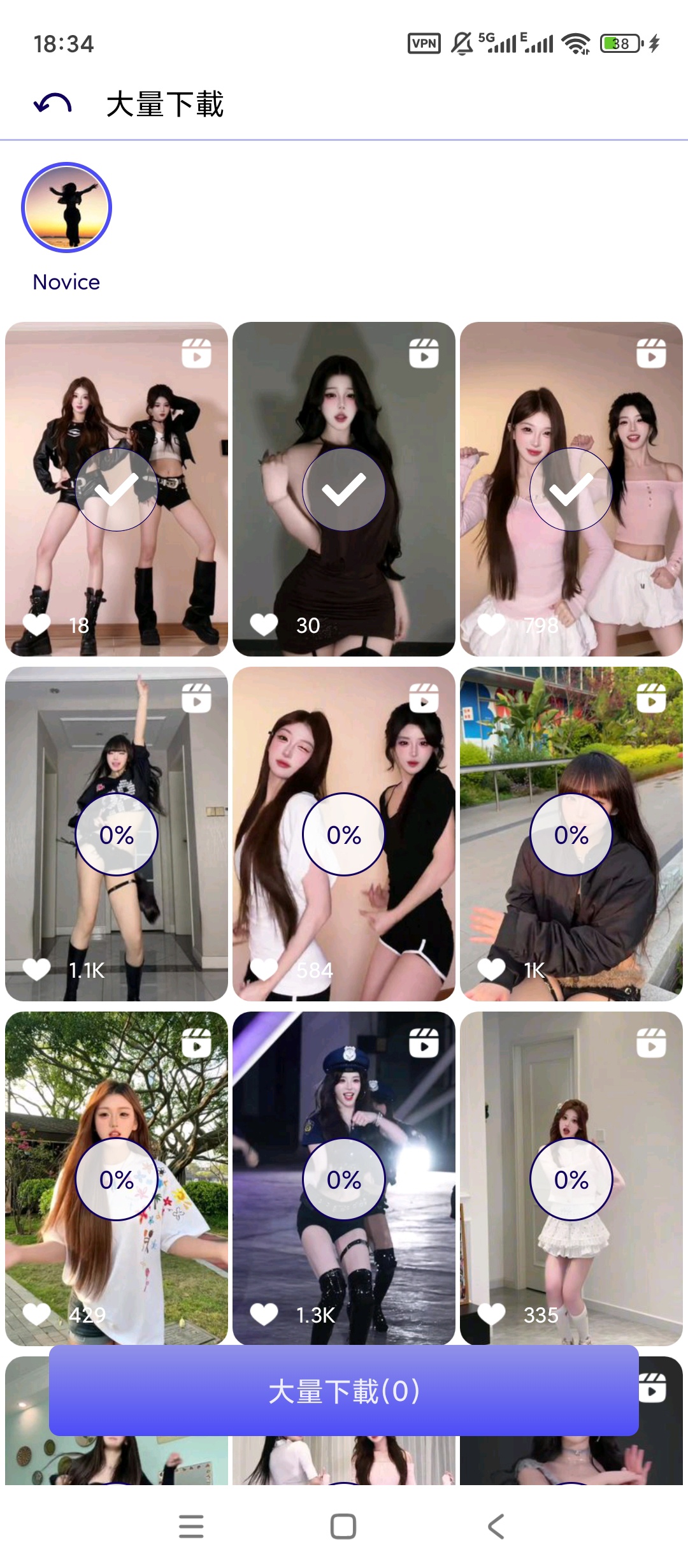Open the Novice profile avatar
The height and width of the screenshot is (1568, 688).
(x=66, y=208)
